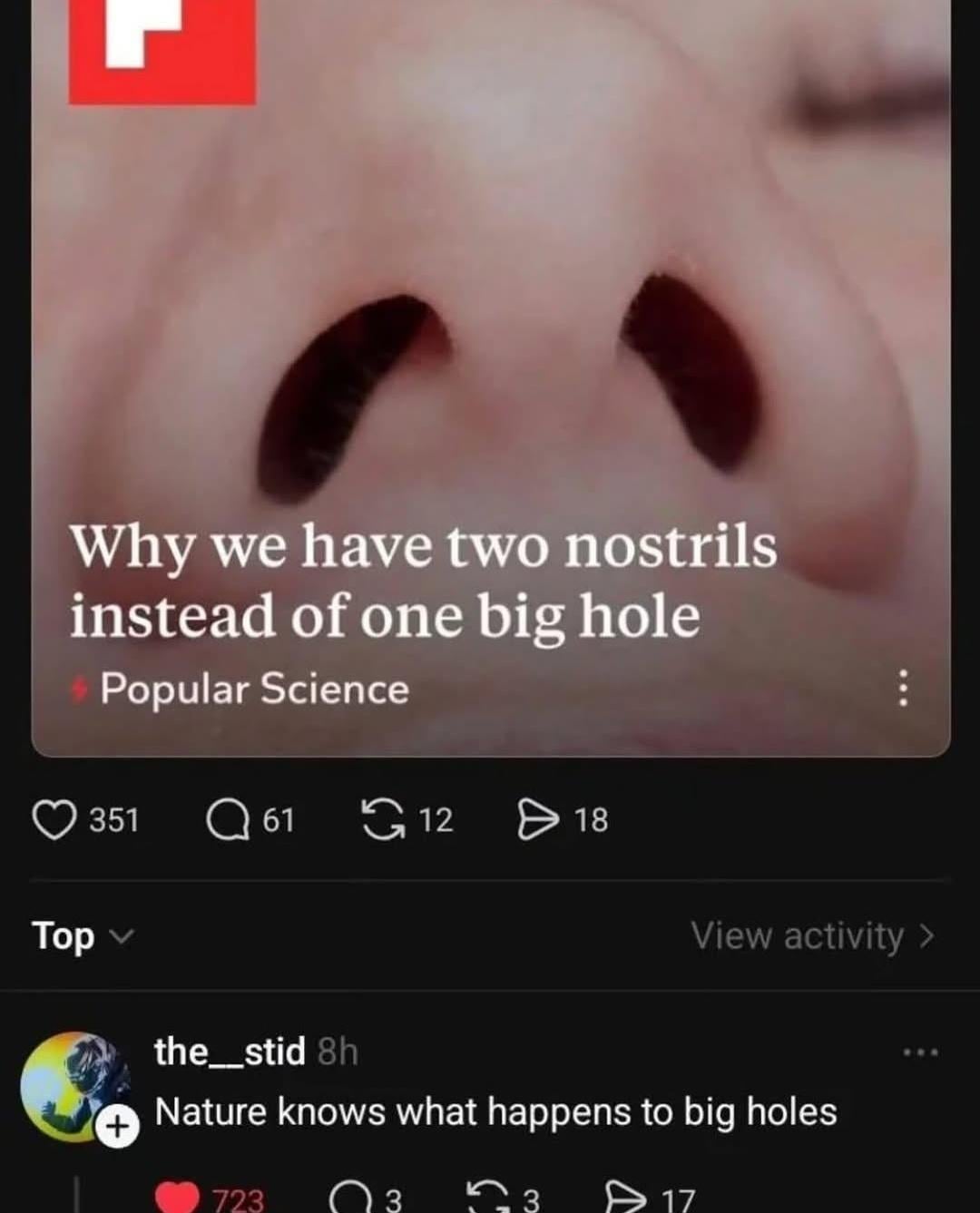This screenshot has height=1213, width=980.
Task: Open more options for the__stid's reply
Action: click(x=921, y=1052)
